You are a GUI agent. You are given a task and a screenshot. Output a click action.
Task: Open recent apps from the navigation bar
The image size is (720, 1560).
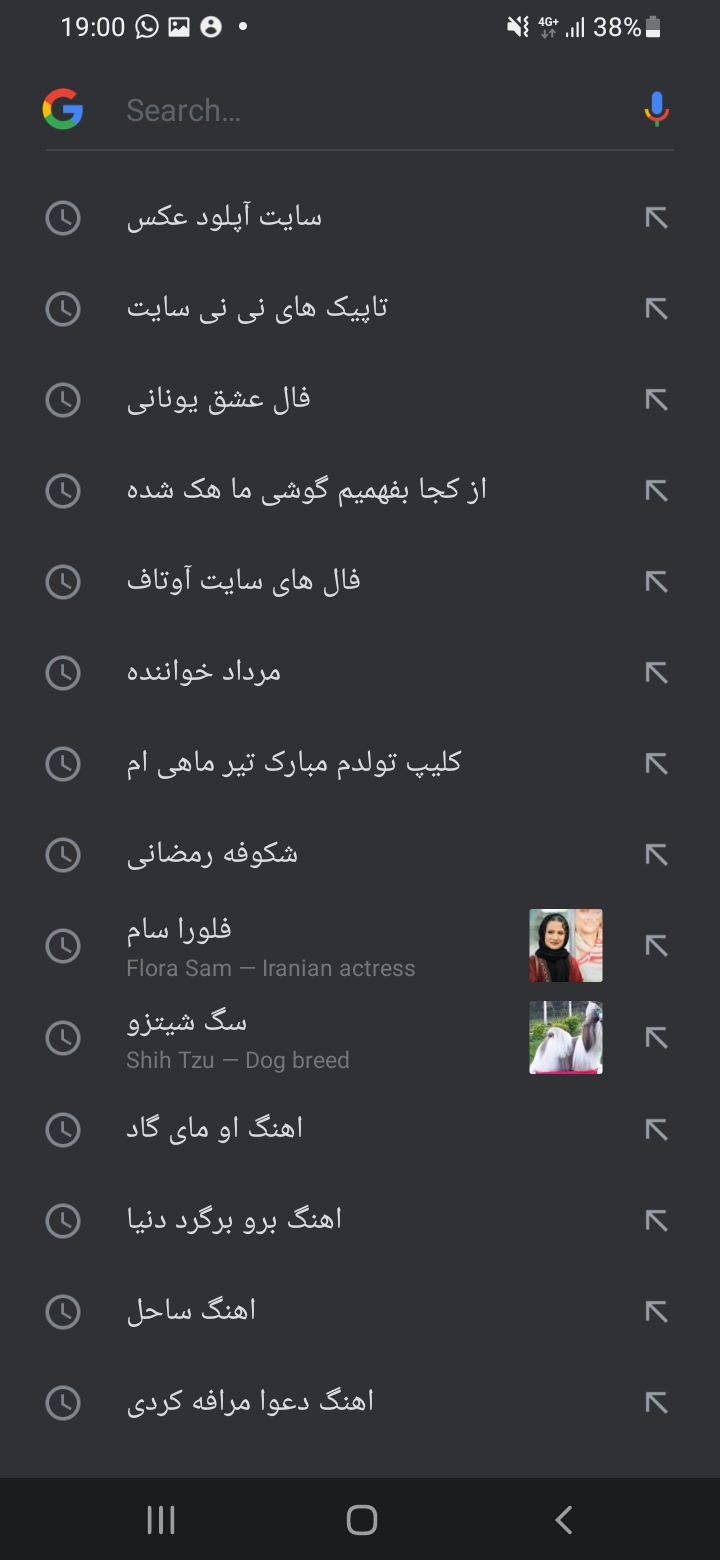pos(160,1520)
